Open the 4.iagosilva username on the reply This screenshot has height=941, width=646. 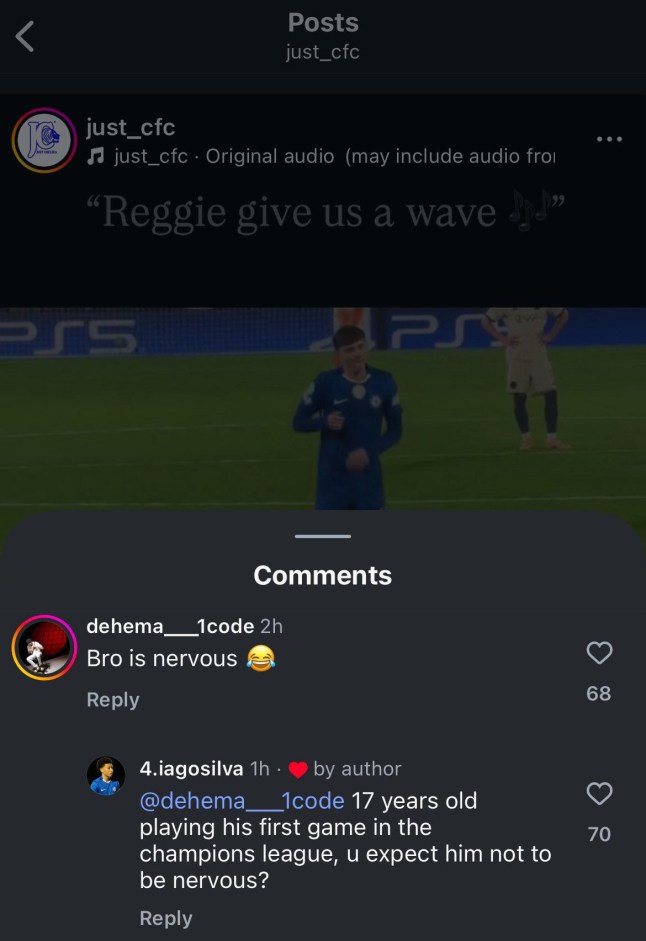191,769
